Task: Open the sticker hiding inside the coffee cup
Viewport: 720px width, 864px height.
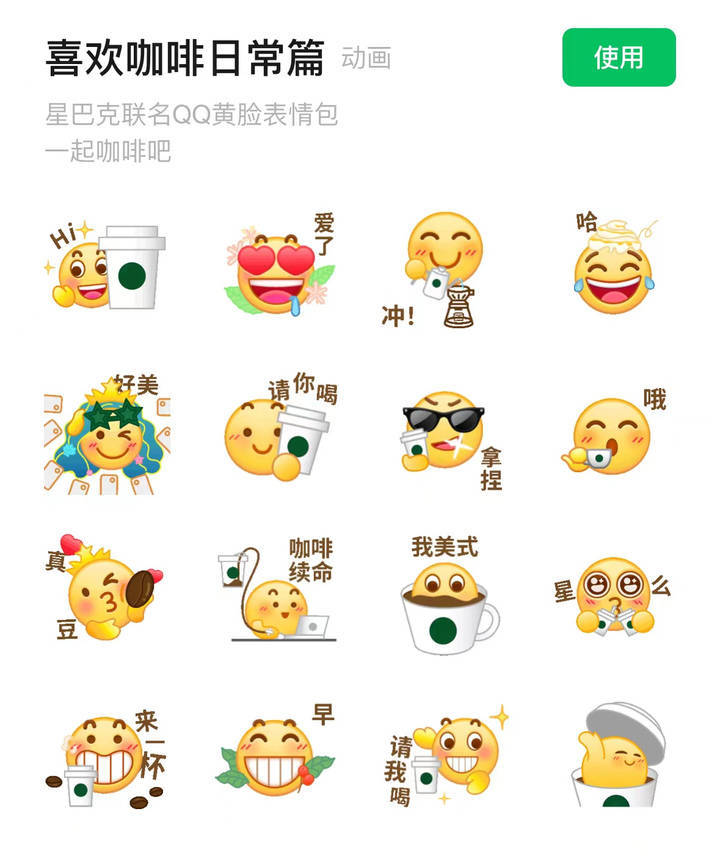Action: point(615,765)
